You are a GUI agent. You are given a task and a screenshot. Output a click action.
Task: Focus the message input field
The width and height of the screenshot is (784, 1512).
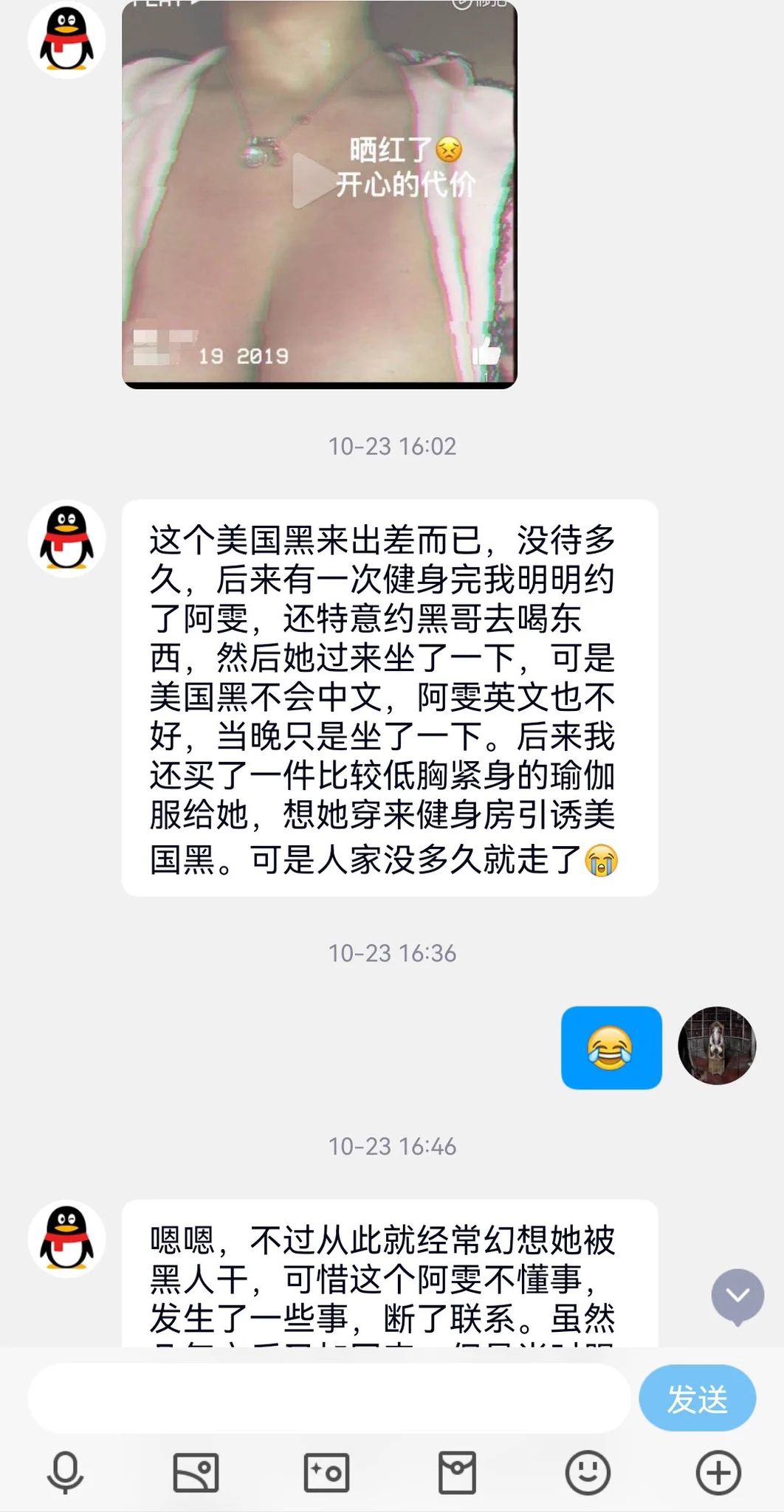[329, 1398]
